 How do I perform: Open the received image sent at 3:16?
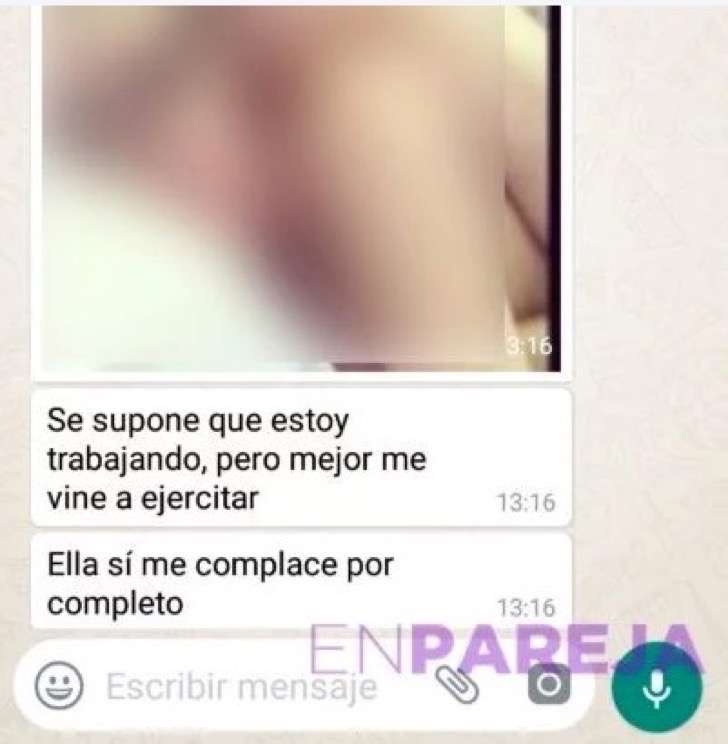tap(300, 190)
